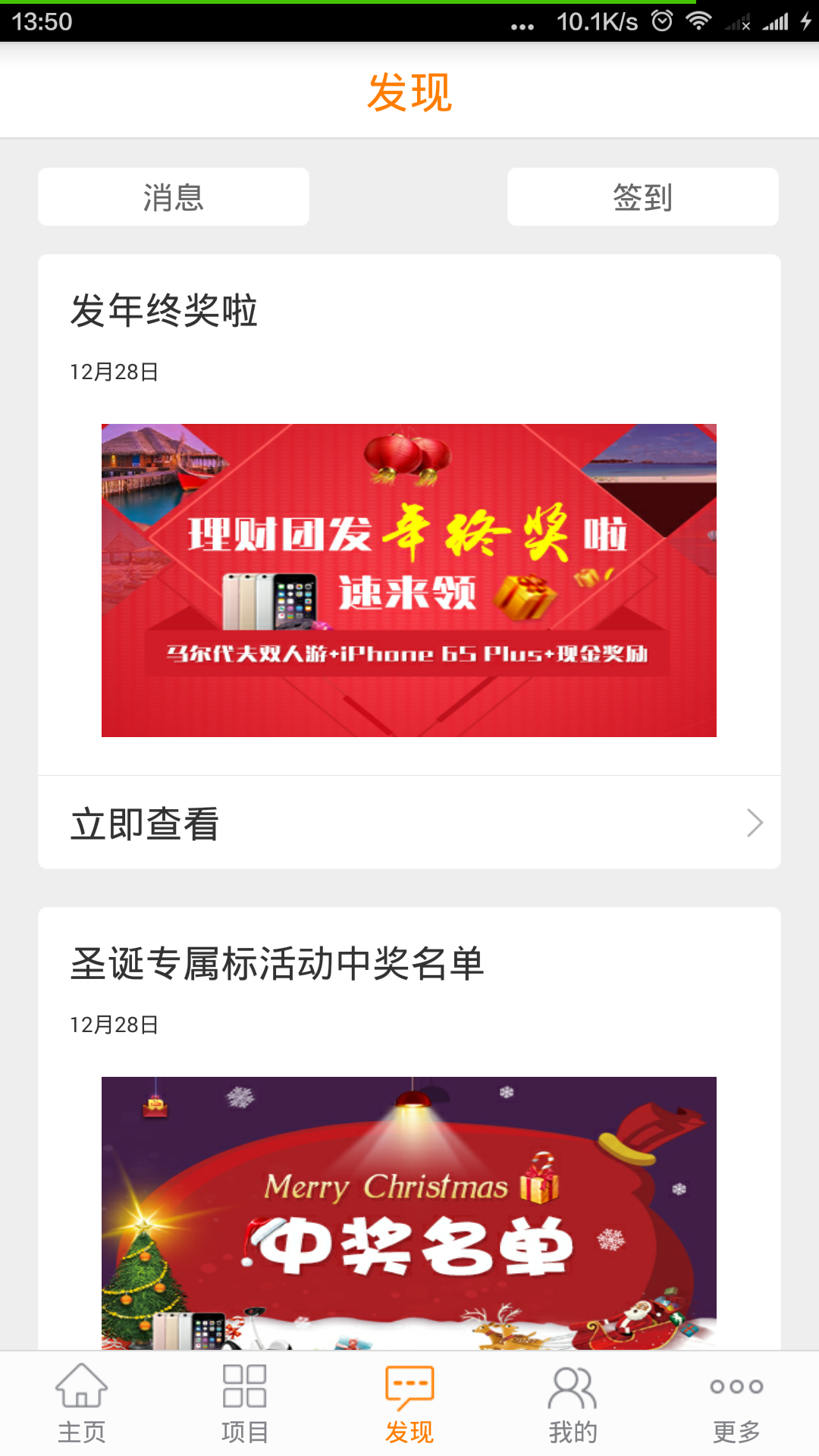819x1456 pixels.
Task: Tap the 签到 check-in button
Action: (x=642, y=197)
